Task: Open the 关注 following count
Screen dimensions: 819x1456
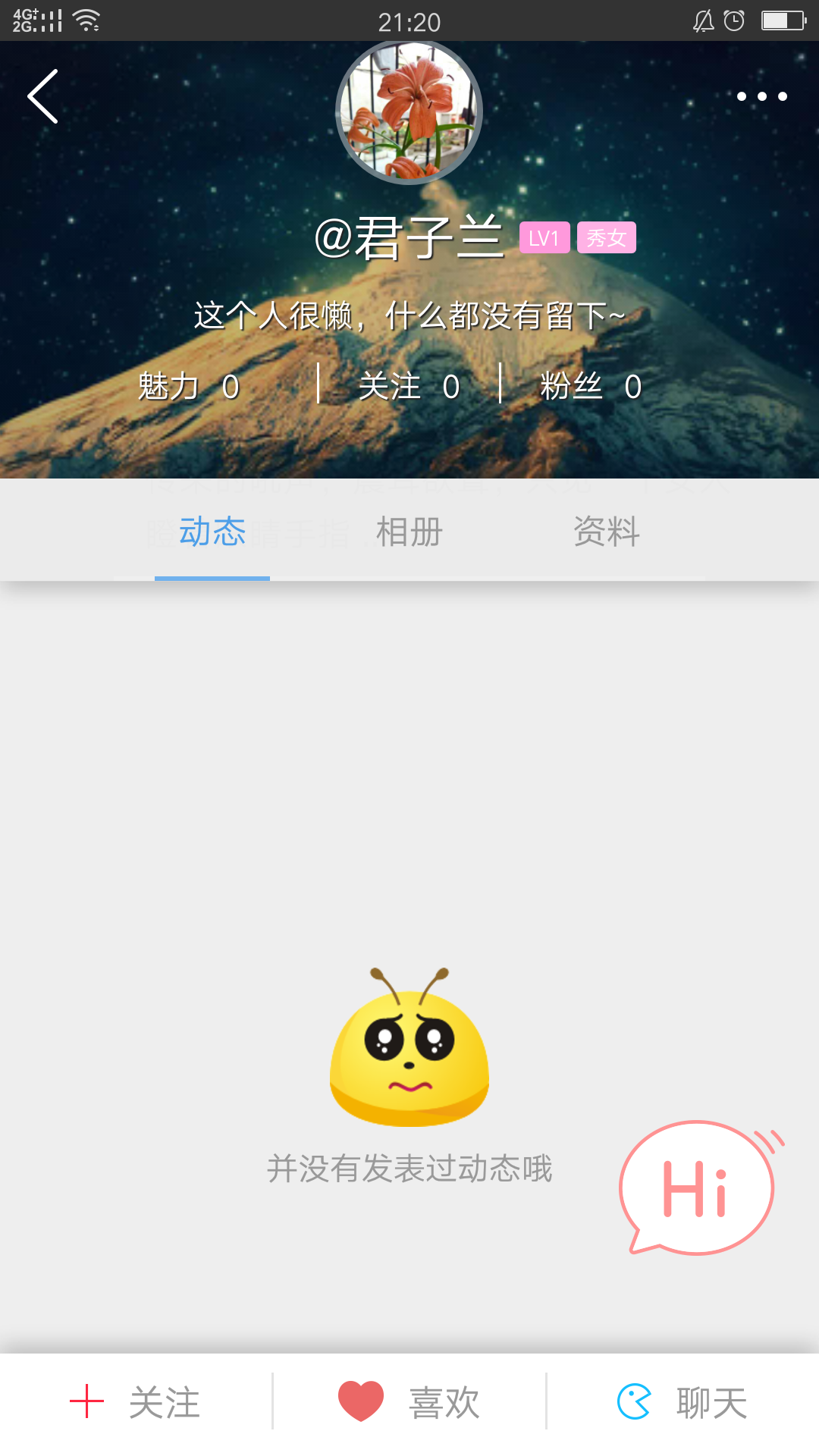Action: [409, 387]
